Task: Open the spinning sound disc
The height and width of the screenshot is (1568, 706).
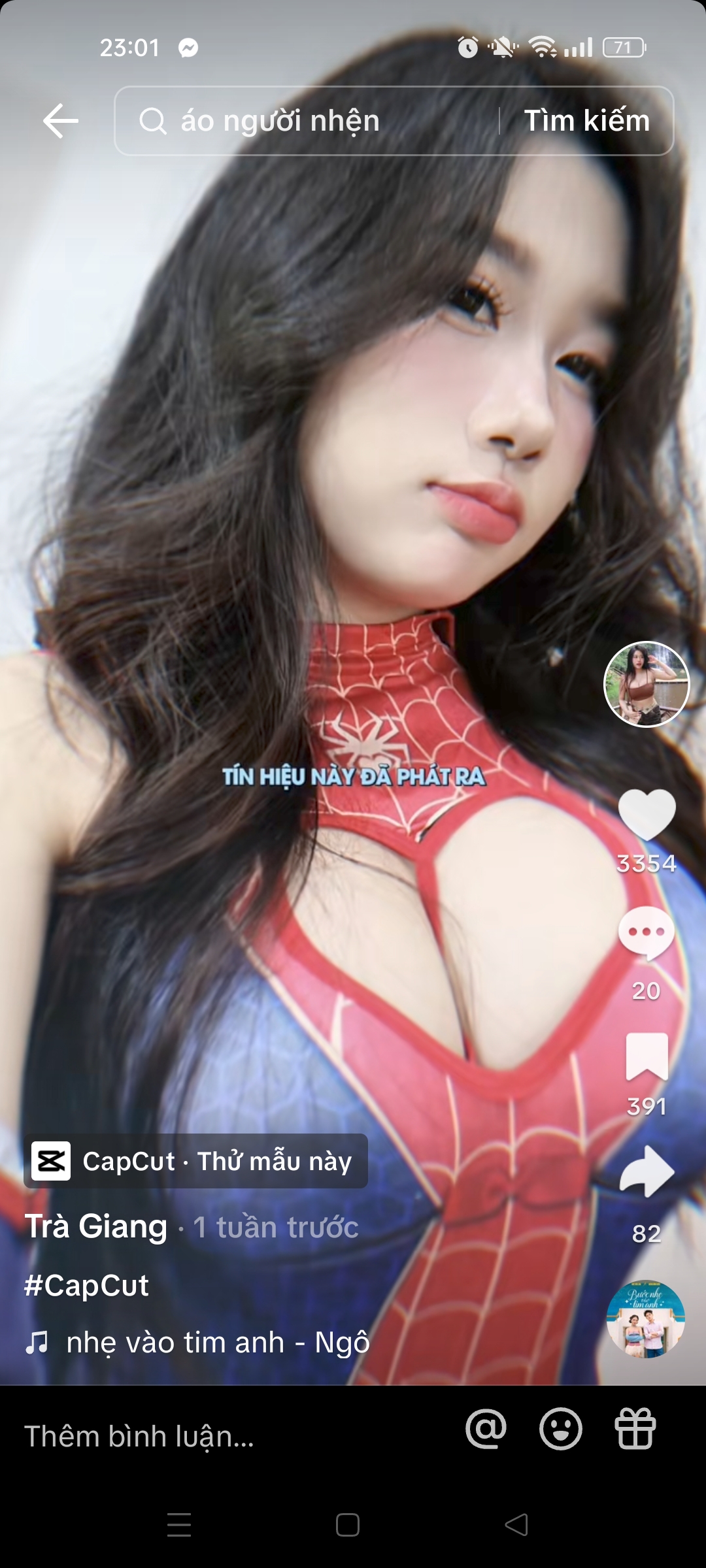Action: tap(646, 1319)
